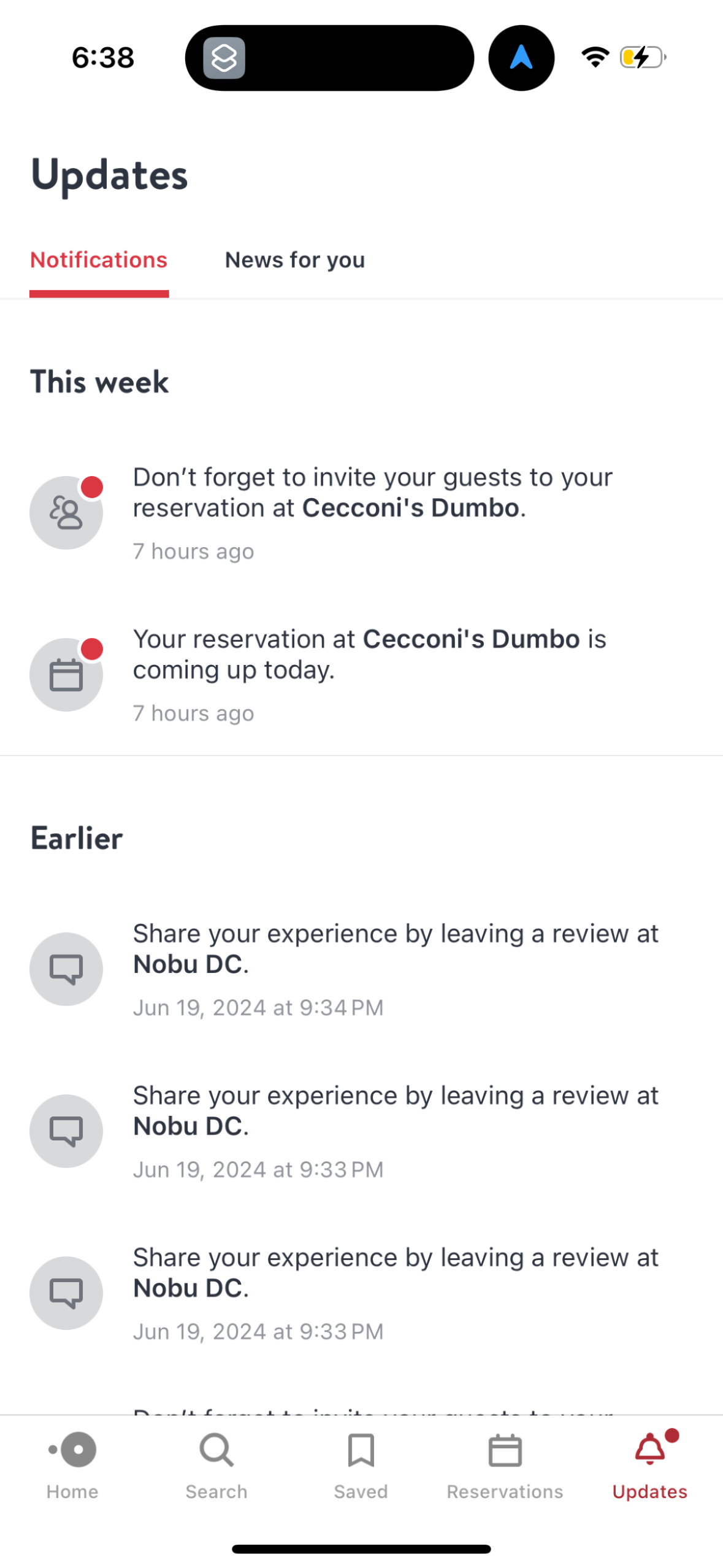Tap the red badge on the Updates bell
The height and width of the screenshot is (1568, 723).
pos(671,1435)
